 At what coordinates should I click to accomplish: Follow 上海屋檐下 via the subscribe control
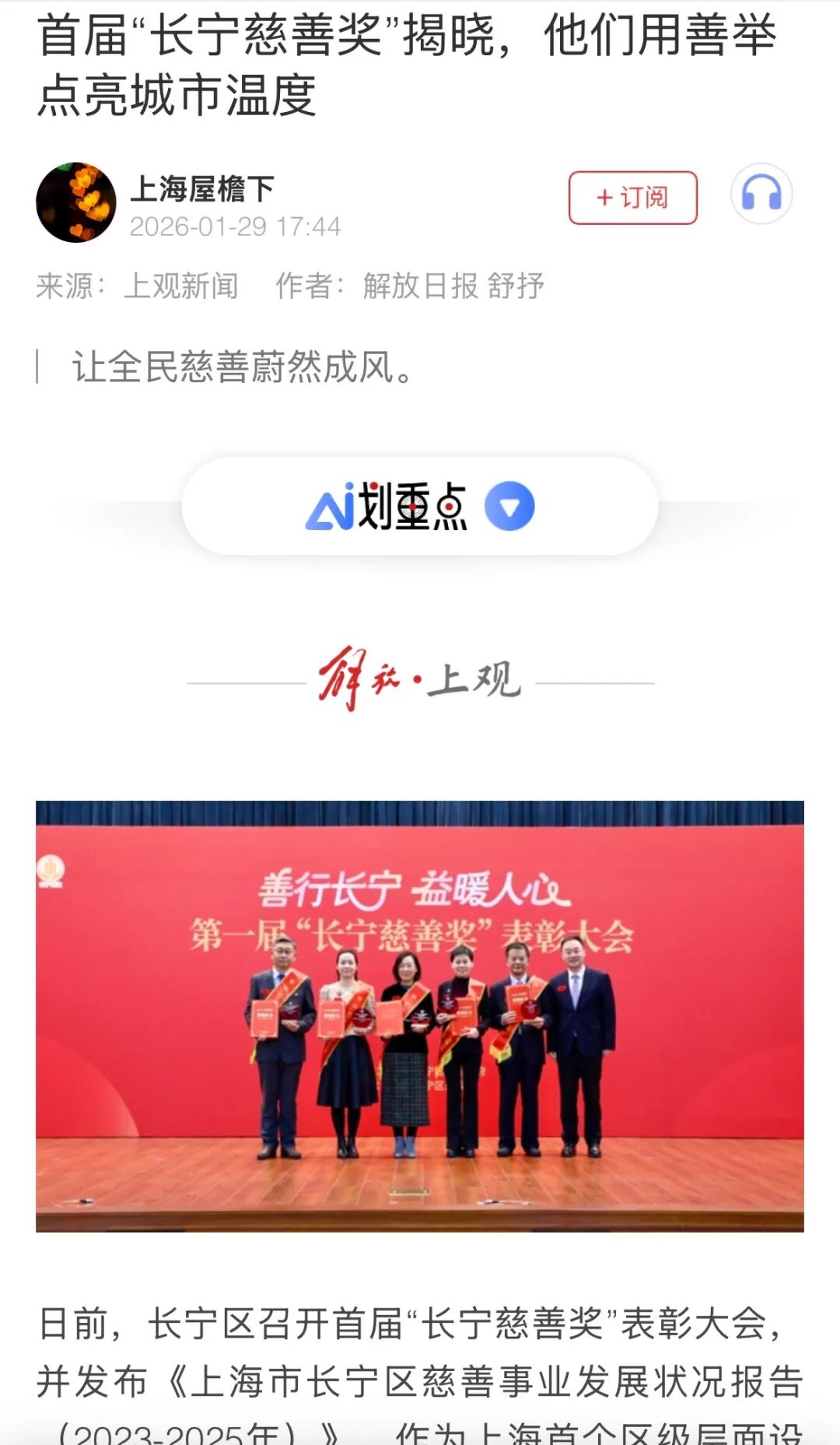(632, 198)
